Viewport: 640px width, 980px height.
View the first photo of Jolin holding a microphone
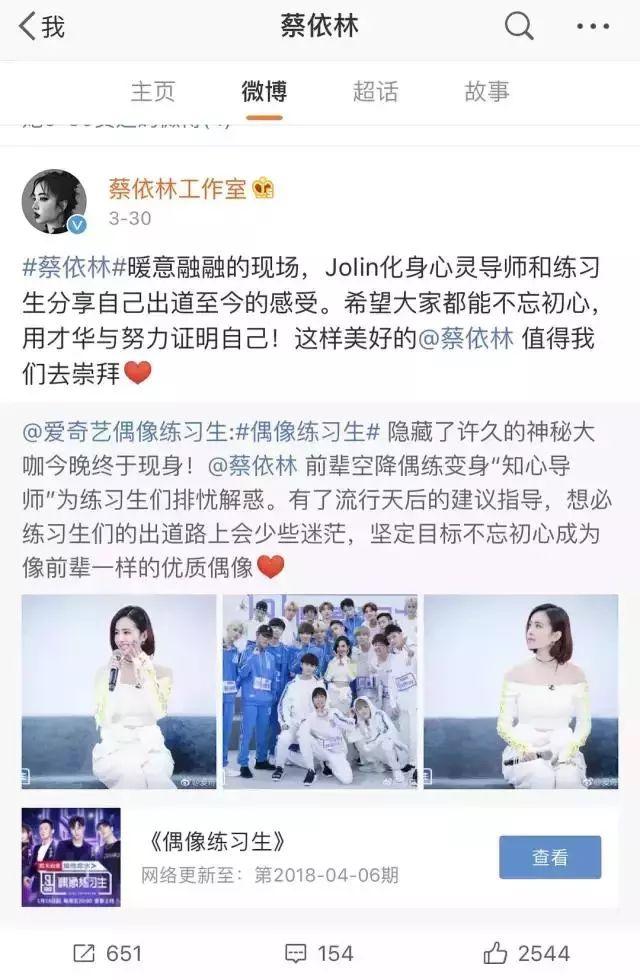pos(118,691)
